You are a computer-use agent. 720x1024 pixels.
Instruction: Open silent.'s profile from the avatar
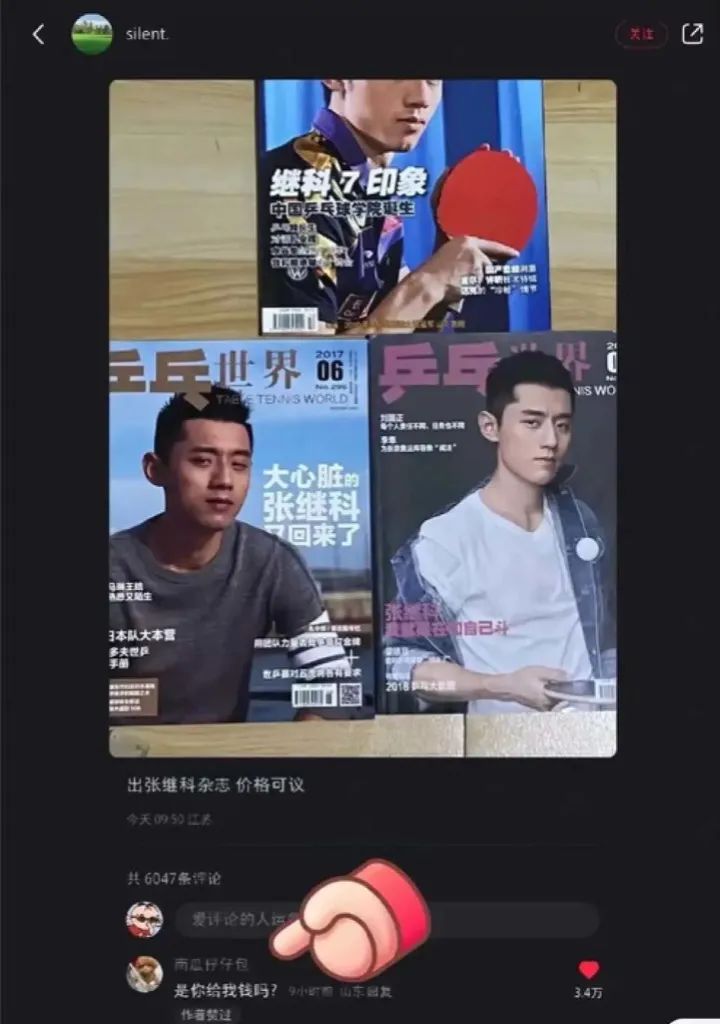[92, 34]
